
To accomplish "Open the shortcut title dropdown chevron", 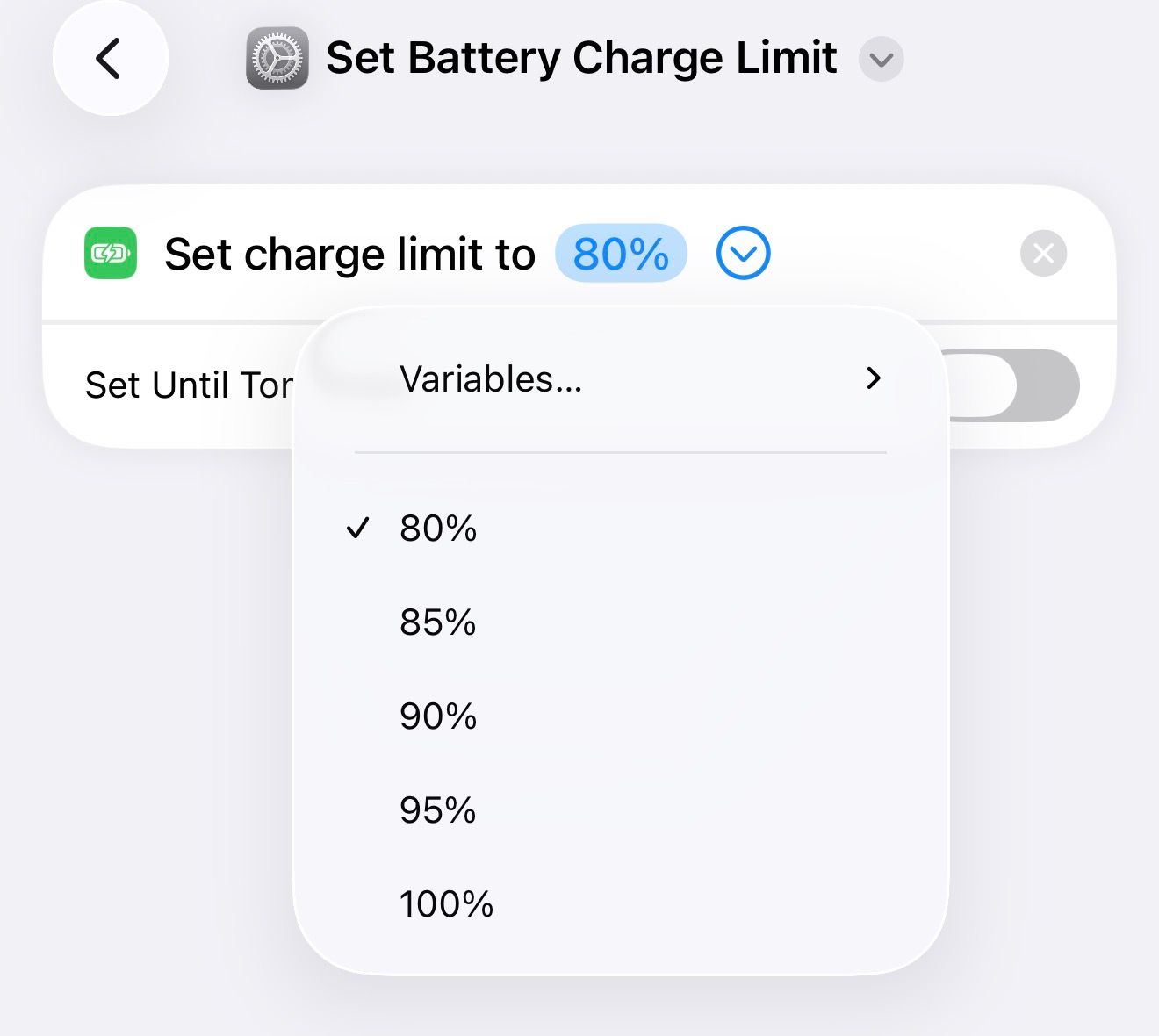I will point(881,60).
